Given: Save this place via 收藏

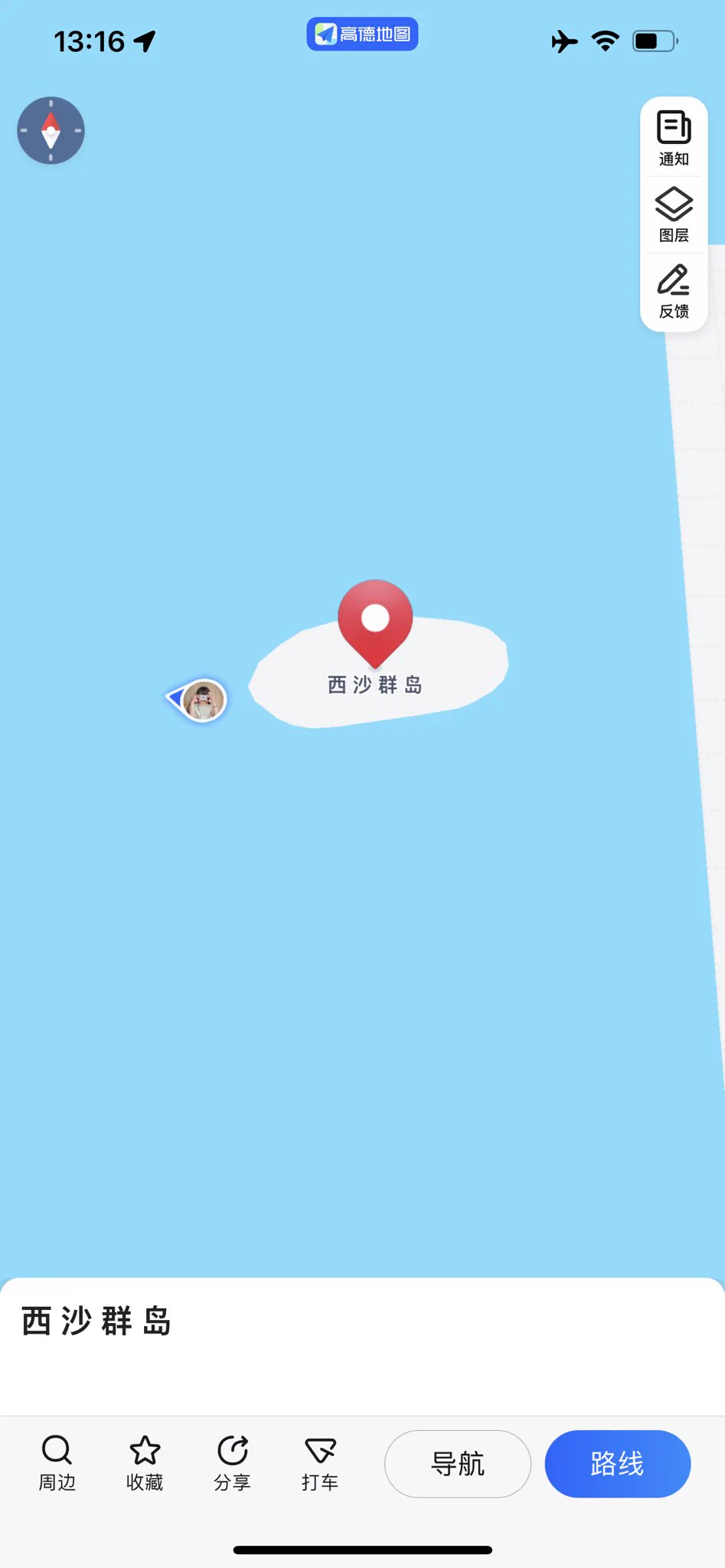Looking at the screenshot, I should [145, 1462].
